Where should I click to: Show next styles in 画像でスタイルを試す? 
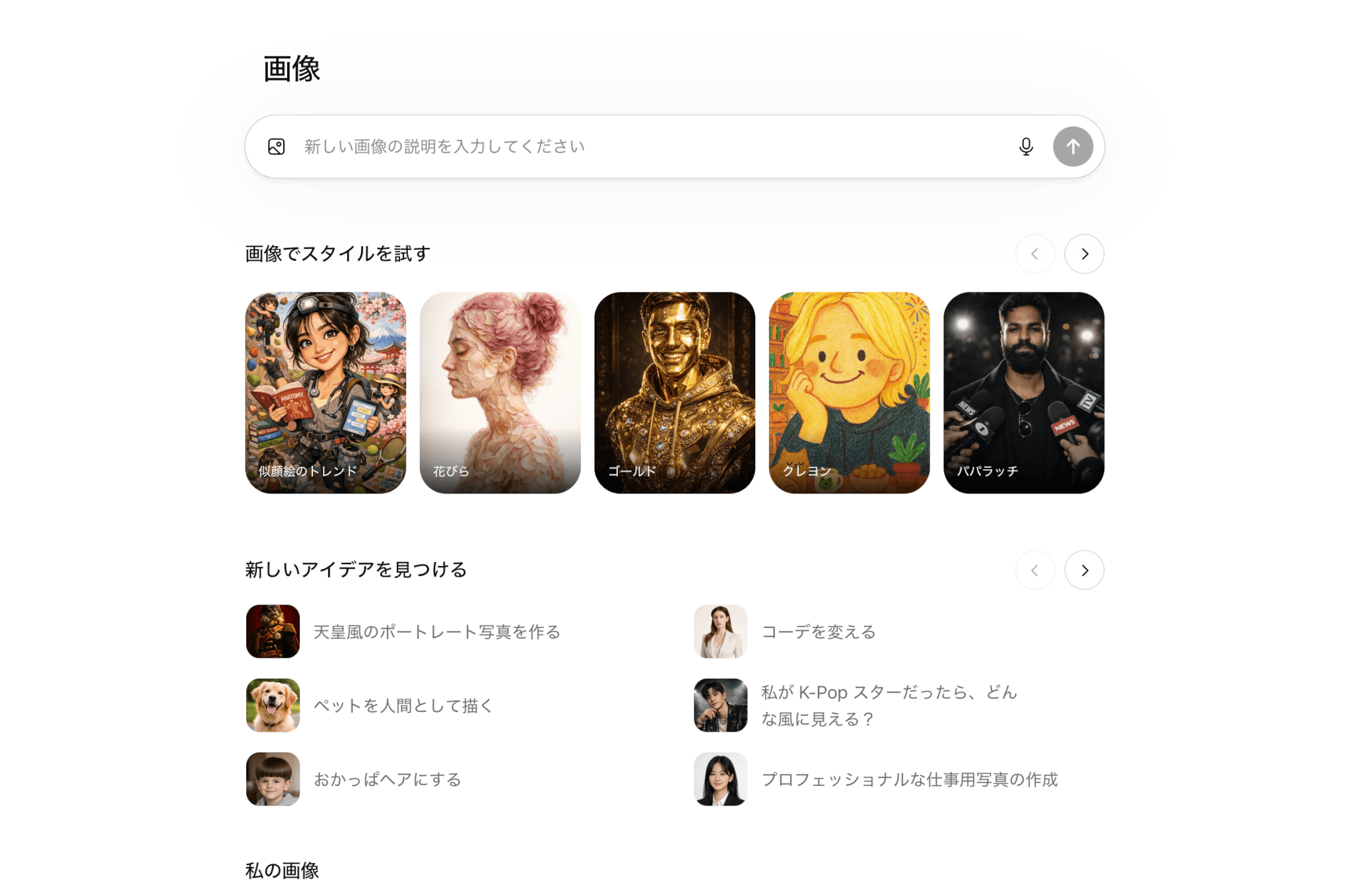1084,254
